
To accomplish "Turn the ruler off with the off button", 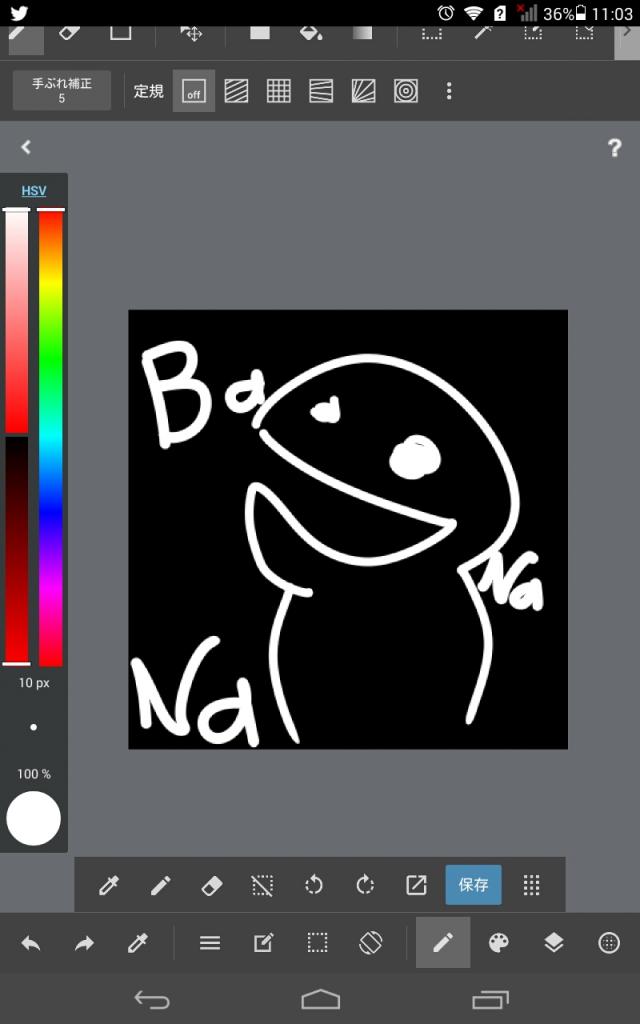I will 193,92.
